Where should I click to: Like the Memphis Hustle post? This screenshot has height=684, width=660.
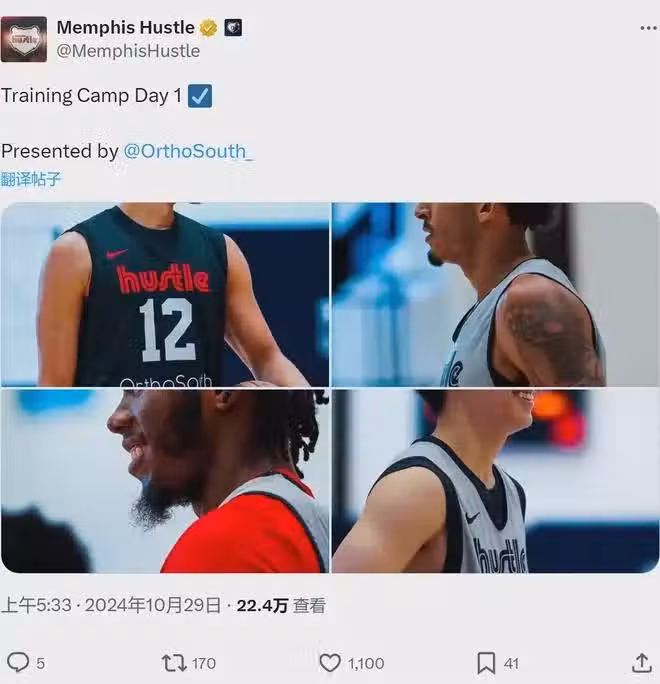pos(330,662)
